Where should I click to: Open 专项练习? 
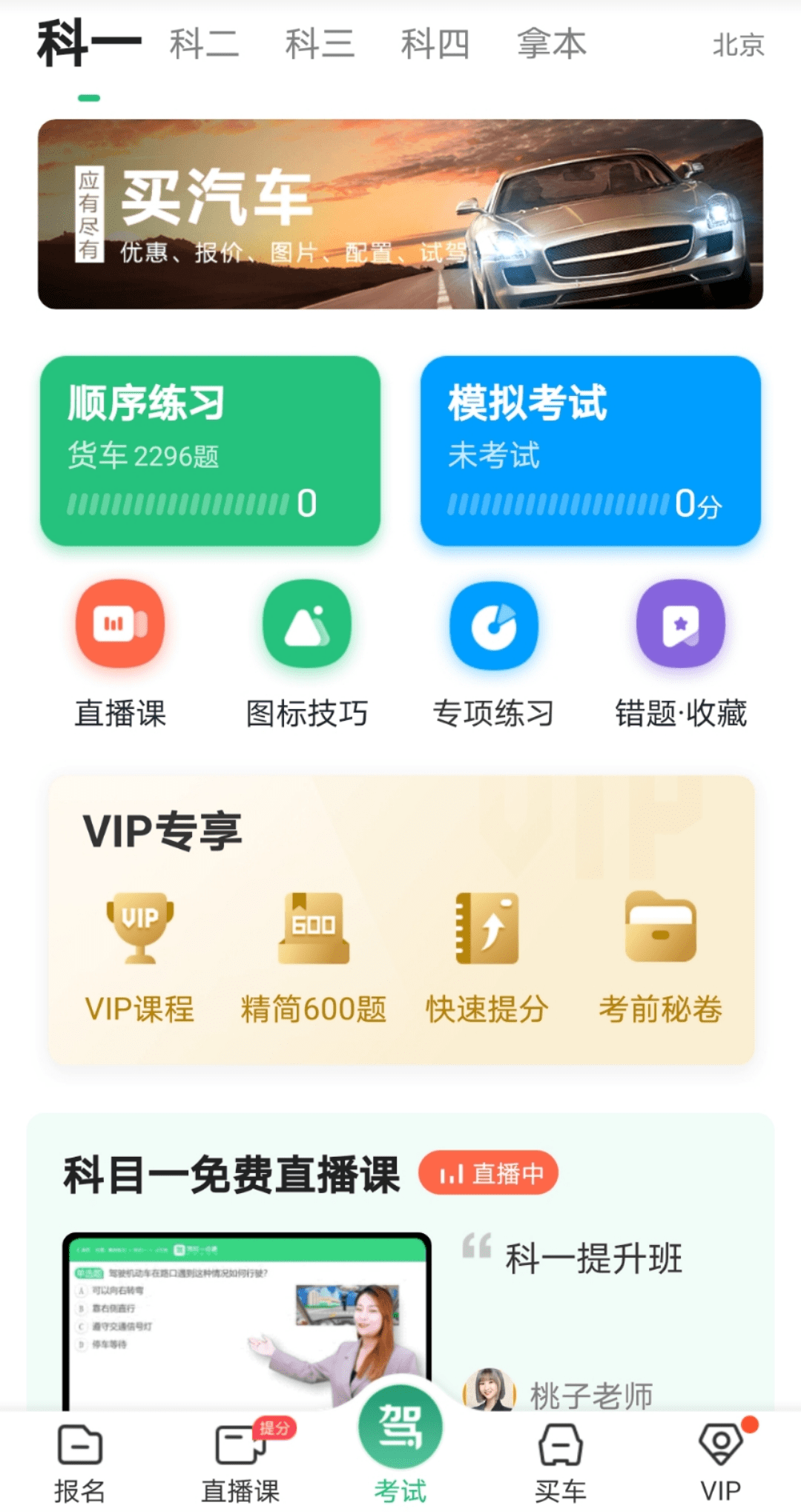494,654
